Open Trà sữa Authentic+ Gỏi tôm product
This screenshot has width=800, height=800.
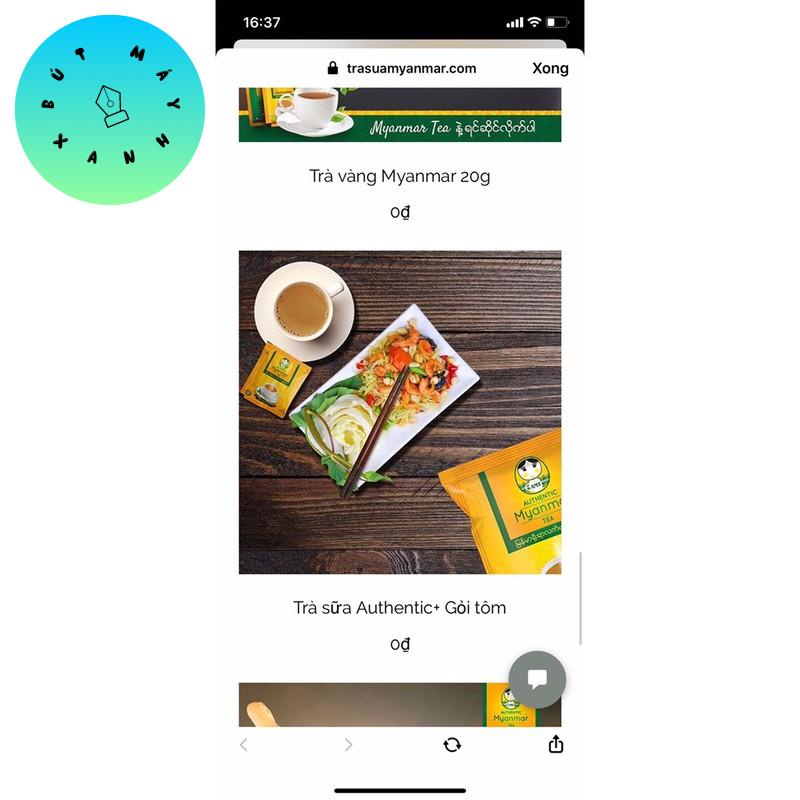click(399, 607)
